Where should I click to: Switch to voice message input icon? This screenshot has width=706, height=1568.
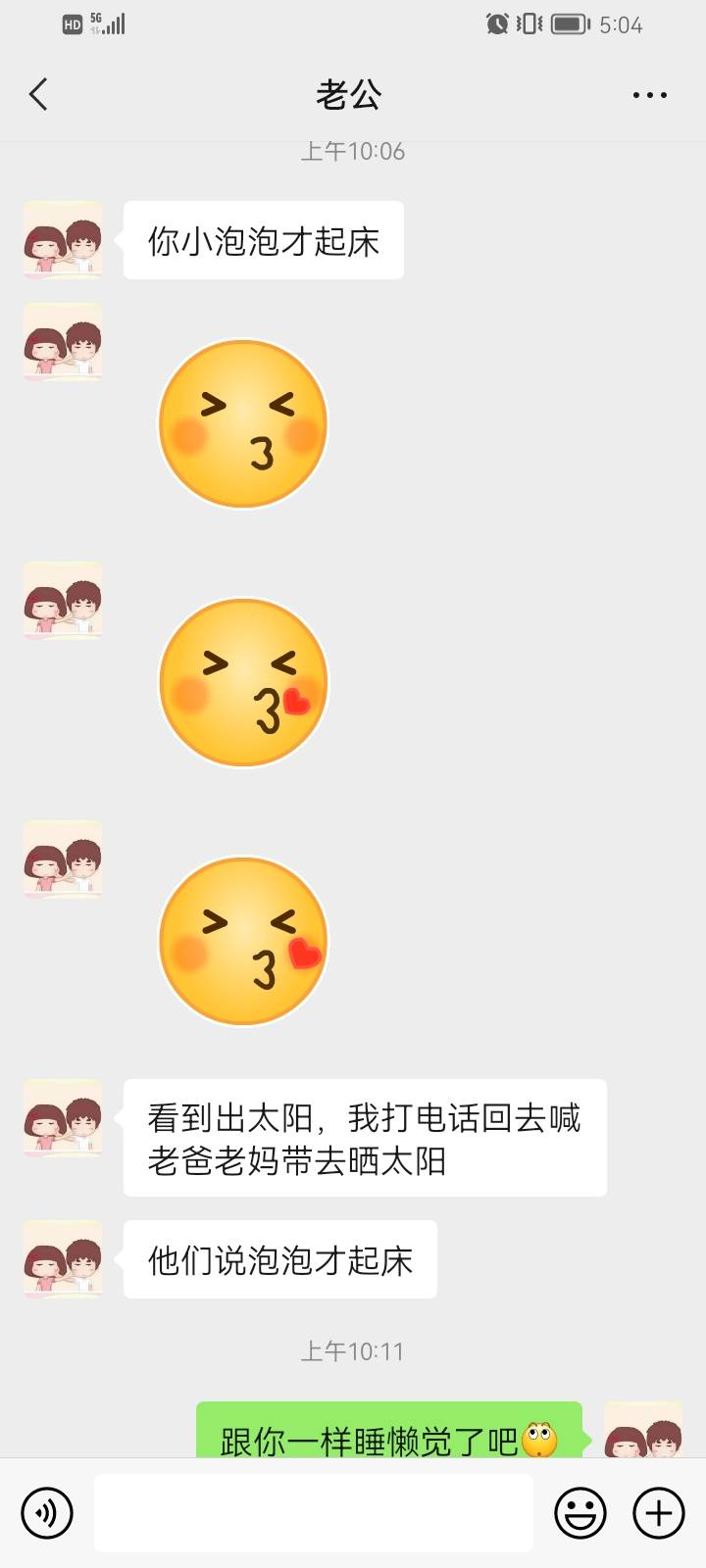pos(46,1512)
